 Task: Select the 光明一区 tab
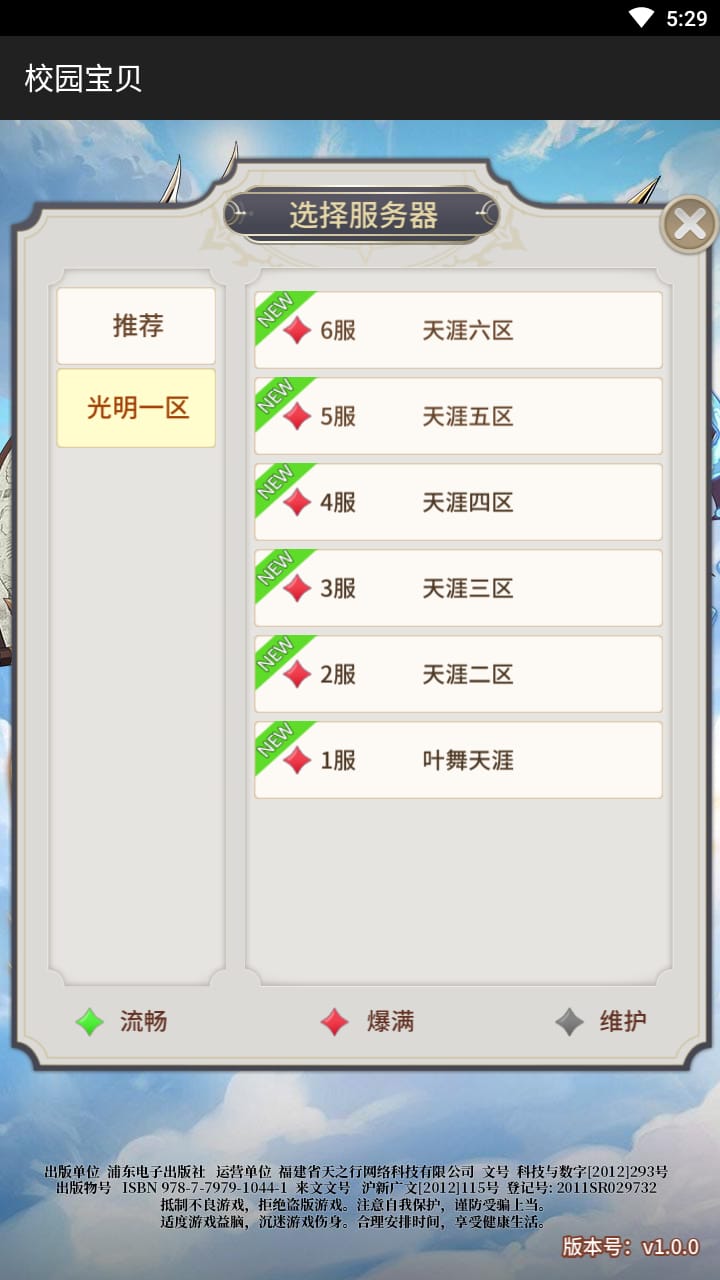(x=137, y=408)
